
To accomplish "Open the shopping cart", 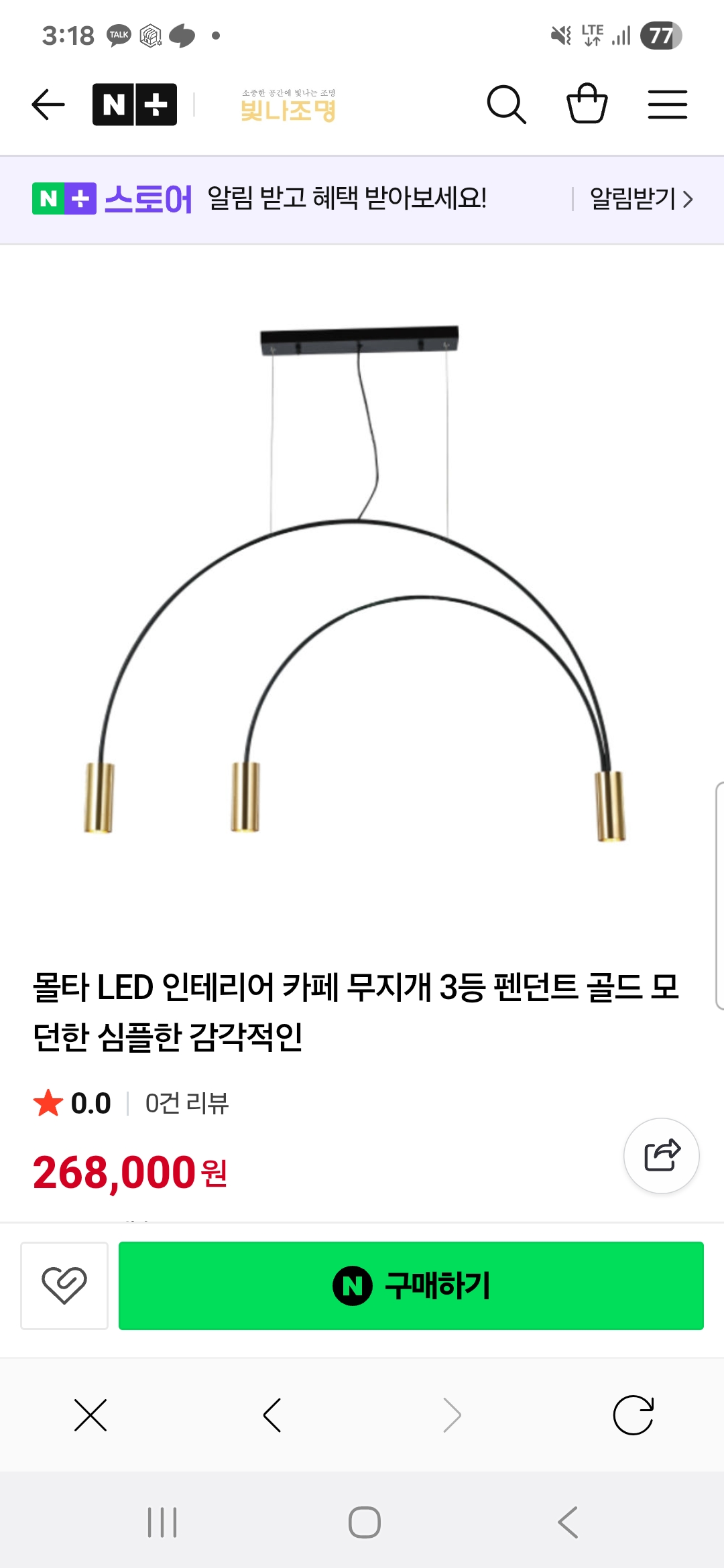I will 587,104.
